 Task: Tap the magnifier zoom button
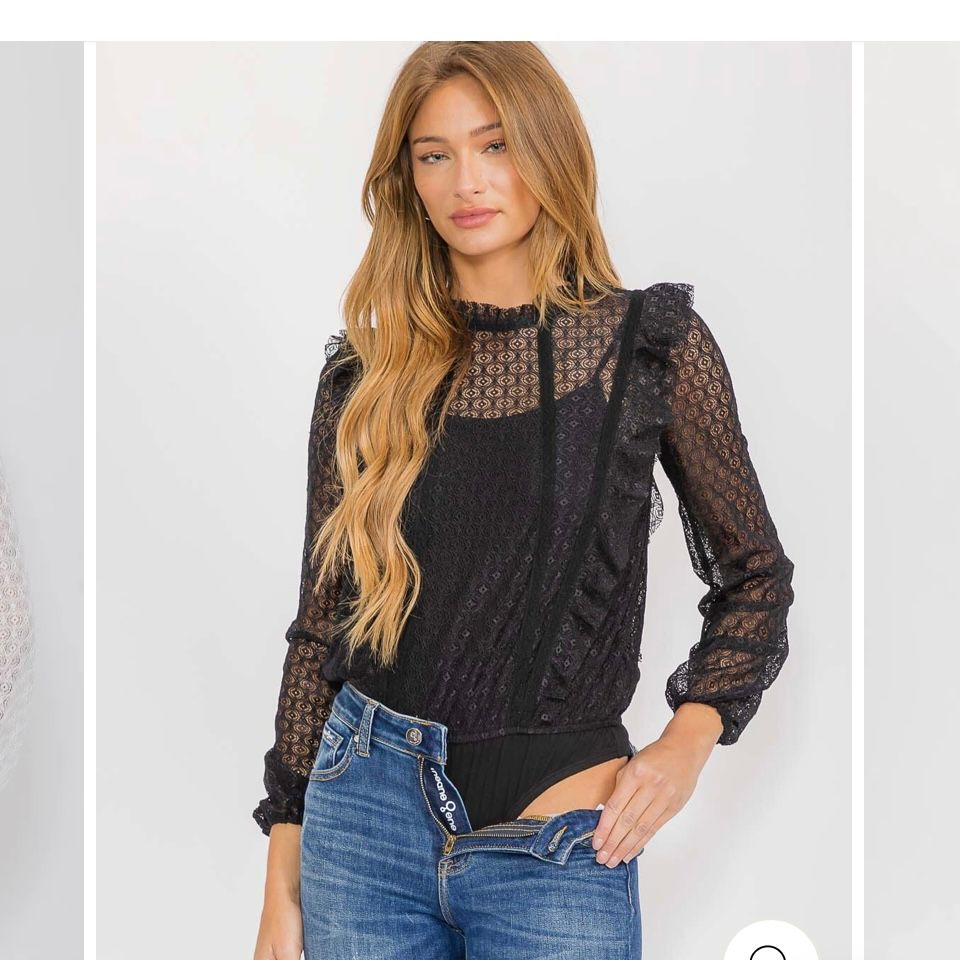[770, 943]
